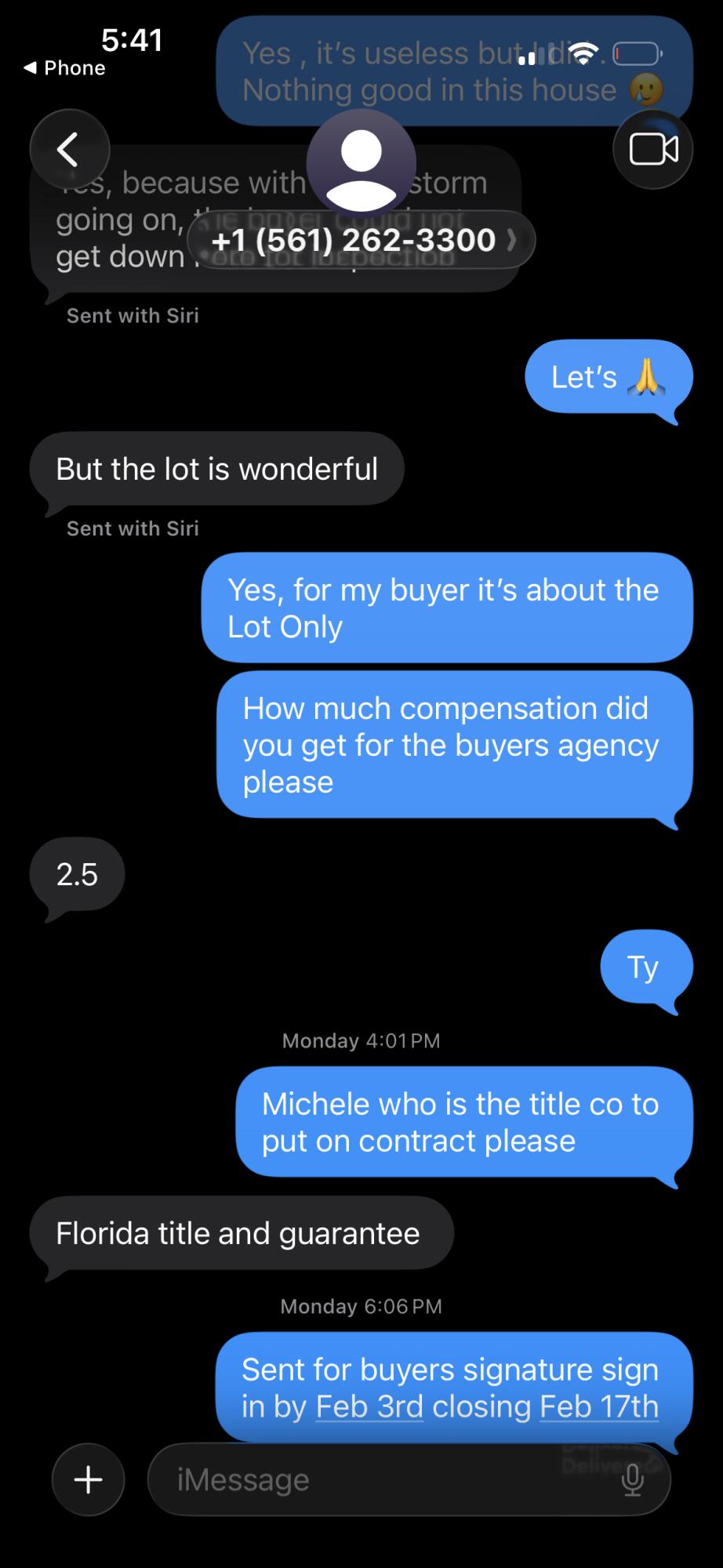The height and width of the screenshot is (1568, 723).
Task: Tap the underlined Feb 3rd date link
Action: click(369, 1406)
